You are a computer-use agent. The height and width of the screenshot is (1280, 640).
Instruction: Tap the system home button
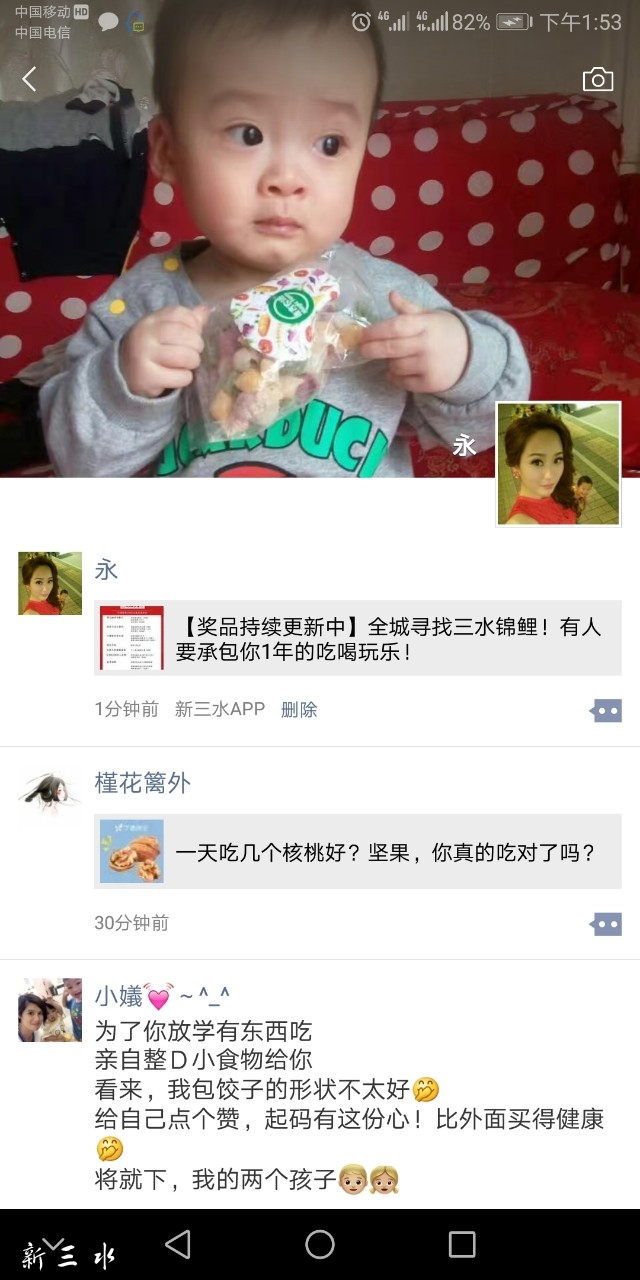point(320,1244)
